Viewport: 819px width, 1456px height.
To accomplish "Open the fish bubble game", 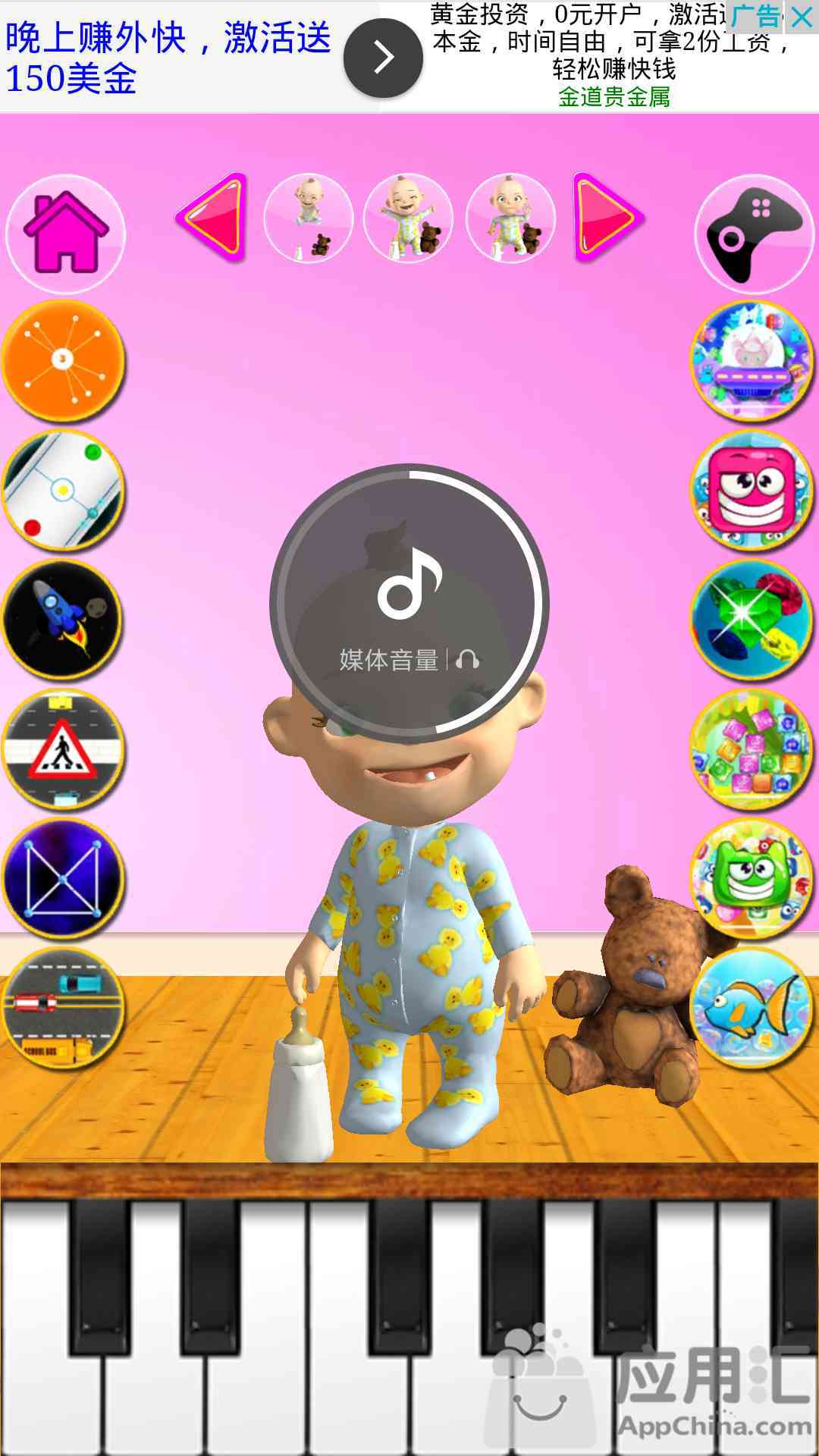I will click(751, 1009).
